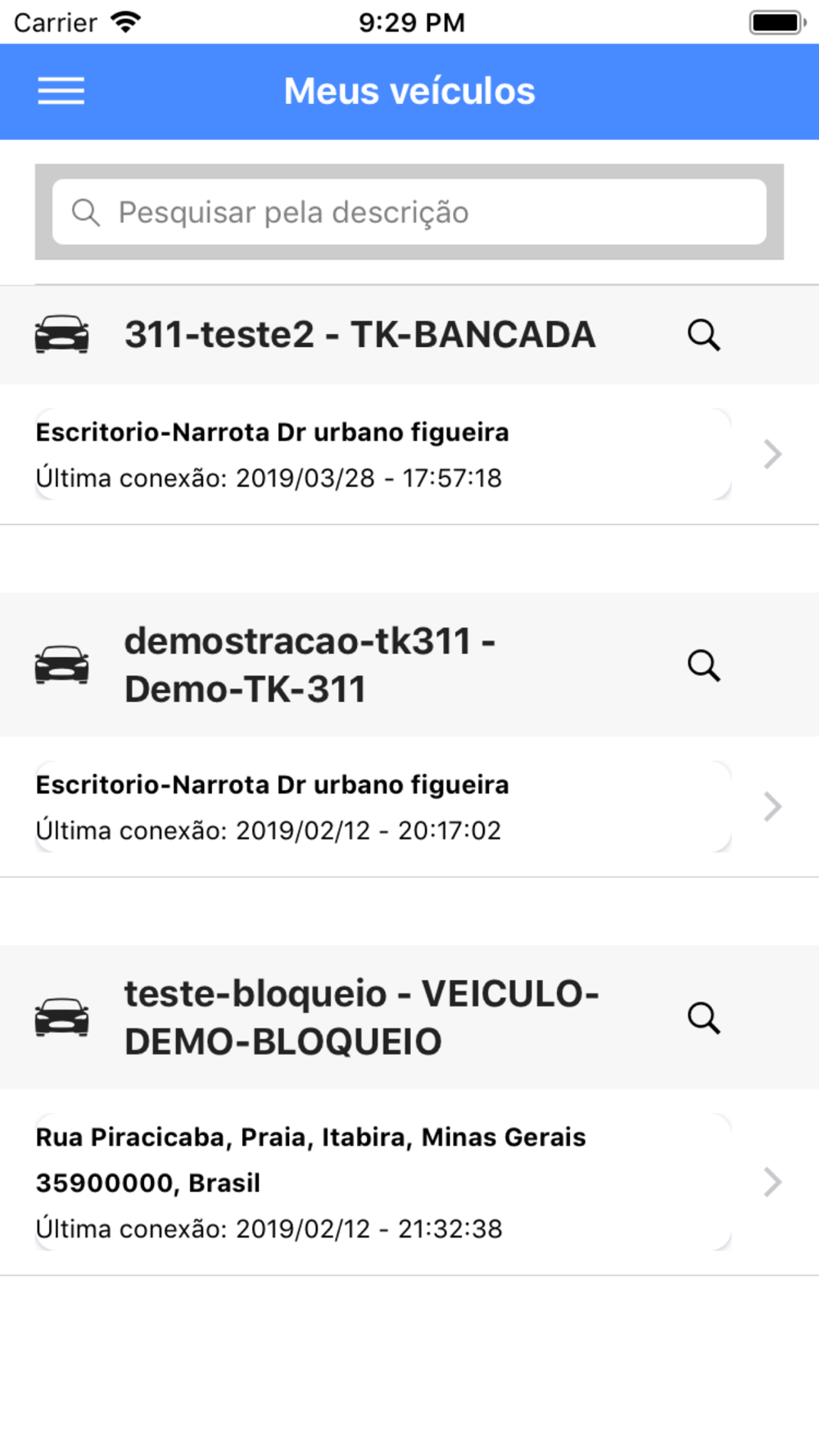
Task: Focus the 'Pesquisar pela descrição' search field
Action: click(x=409, y=212)
